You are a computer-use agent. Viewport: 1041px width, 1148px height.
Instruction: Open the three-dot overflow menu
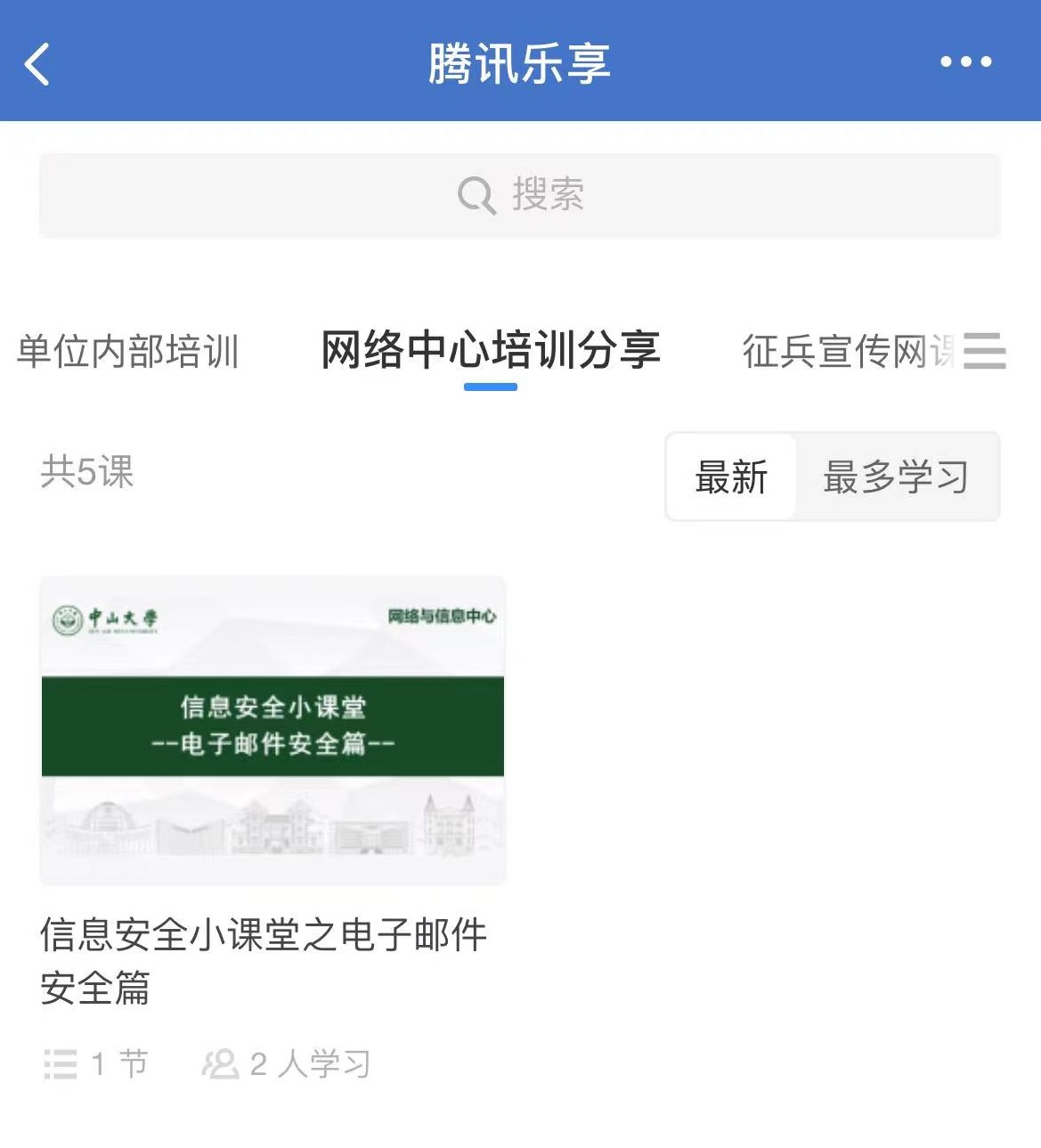(965, 61)
